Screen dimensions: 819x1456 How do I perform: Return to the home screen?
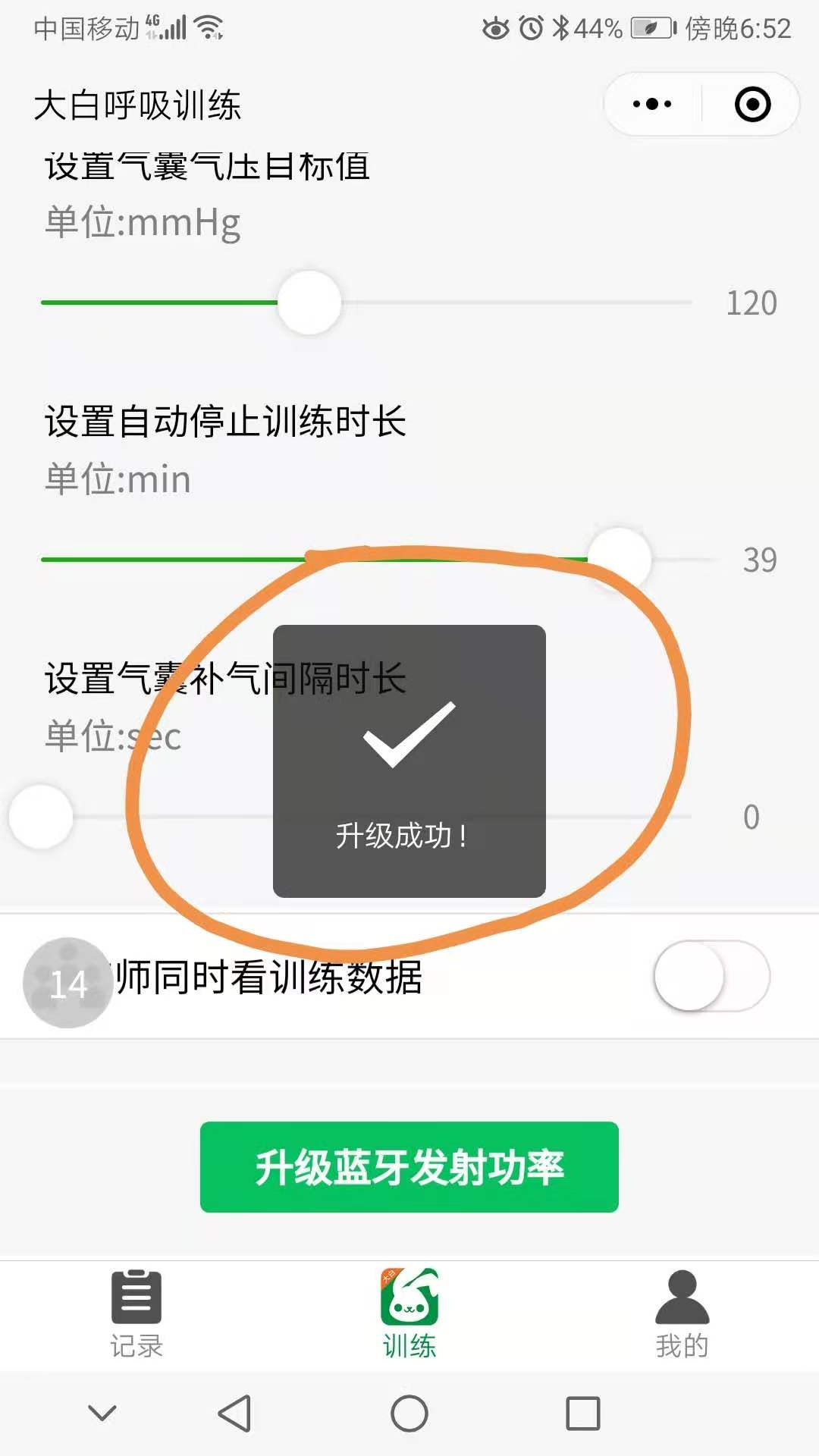pos(409,1414)
